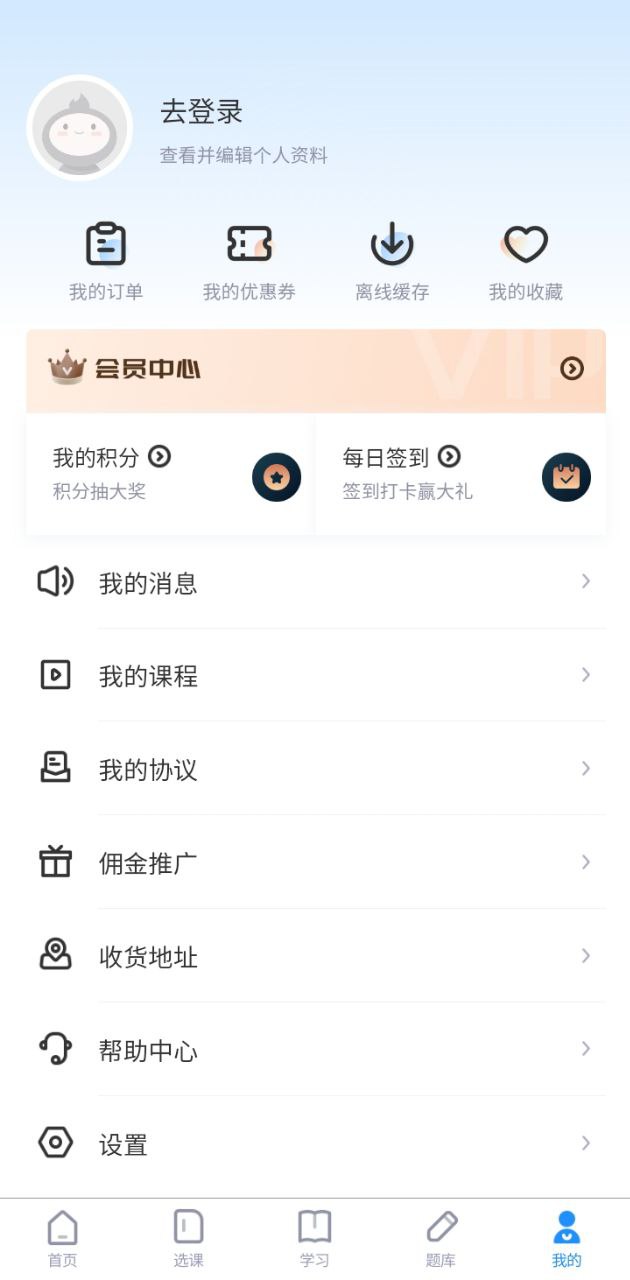
Task: Open 我的订单 orders
Action: point(106,262)
